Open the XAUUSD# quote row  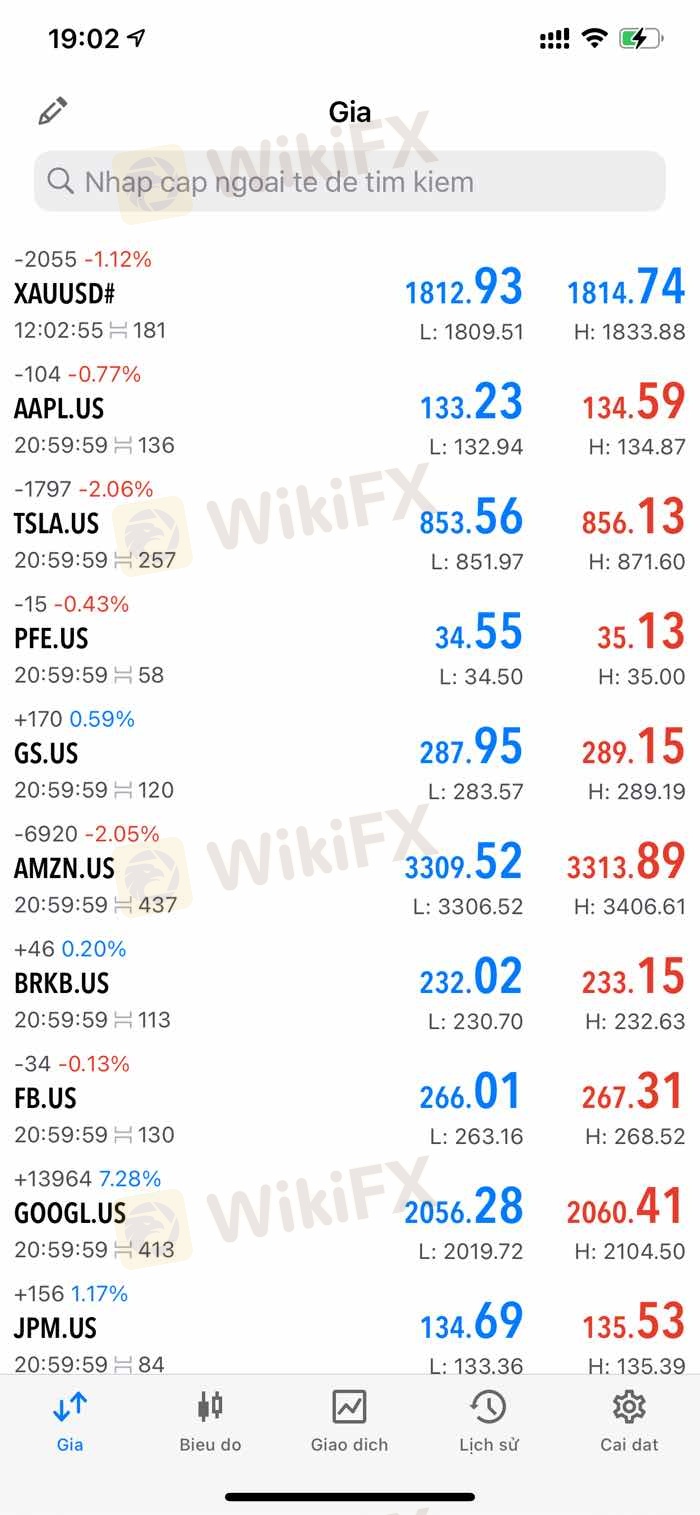click(350, 295)
